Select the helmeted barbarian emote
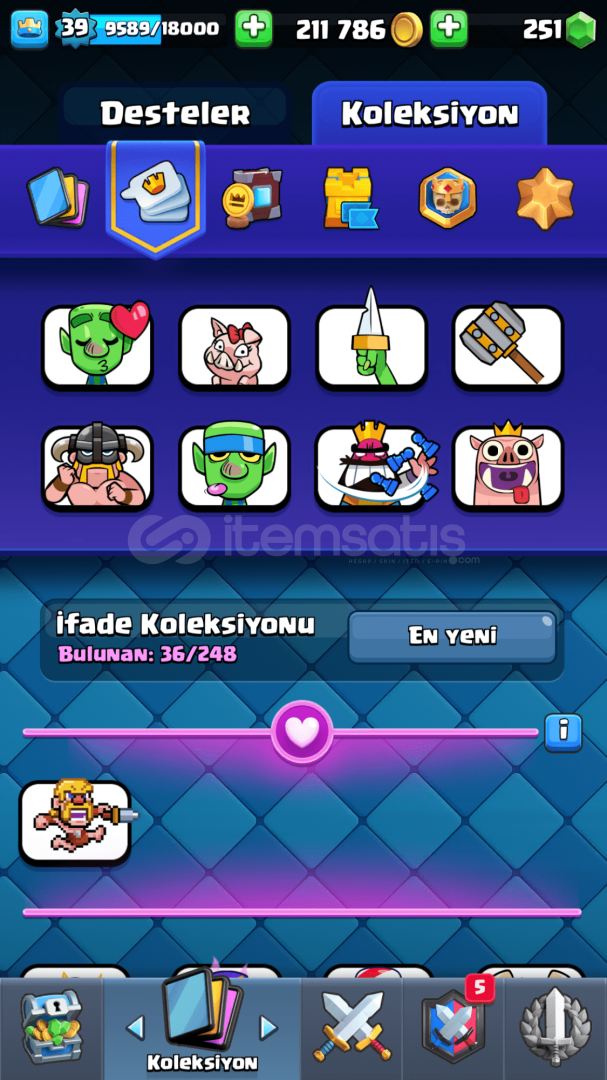Viewport: 607px width, 1080px height. point(97,468)
